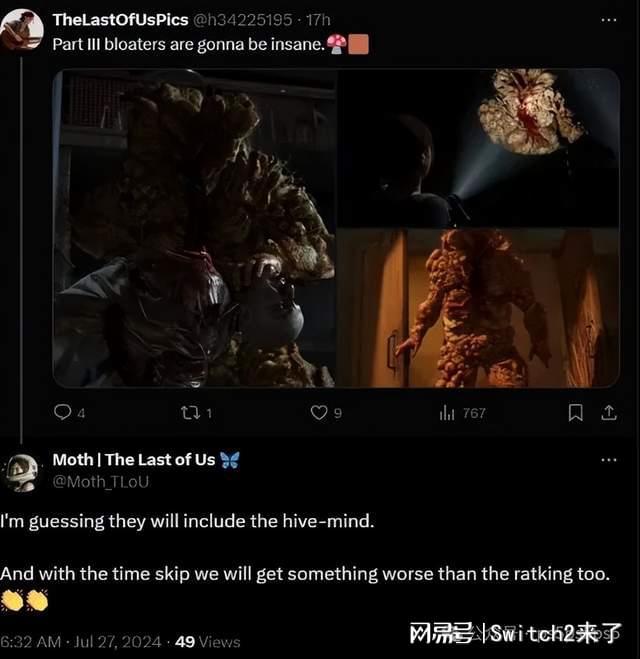Open the Moth | The Last of Us avatar
The image size is (640, 659).
[x=21, y=471]
